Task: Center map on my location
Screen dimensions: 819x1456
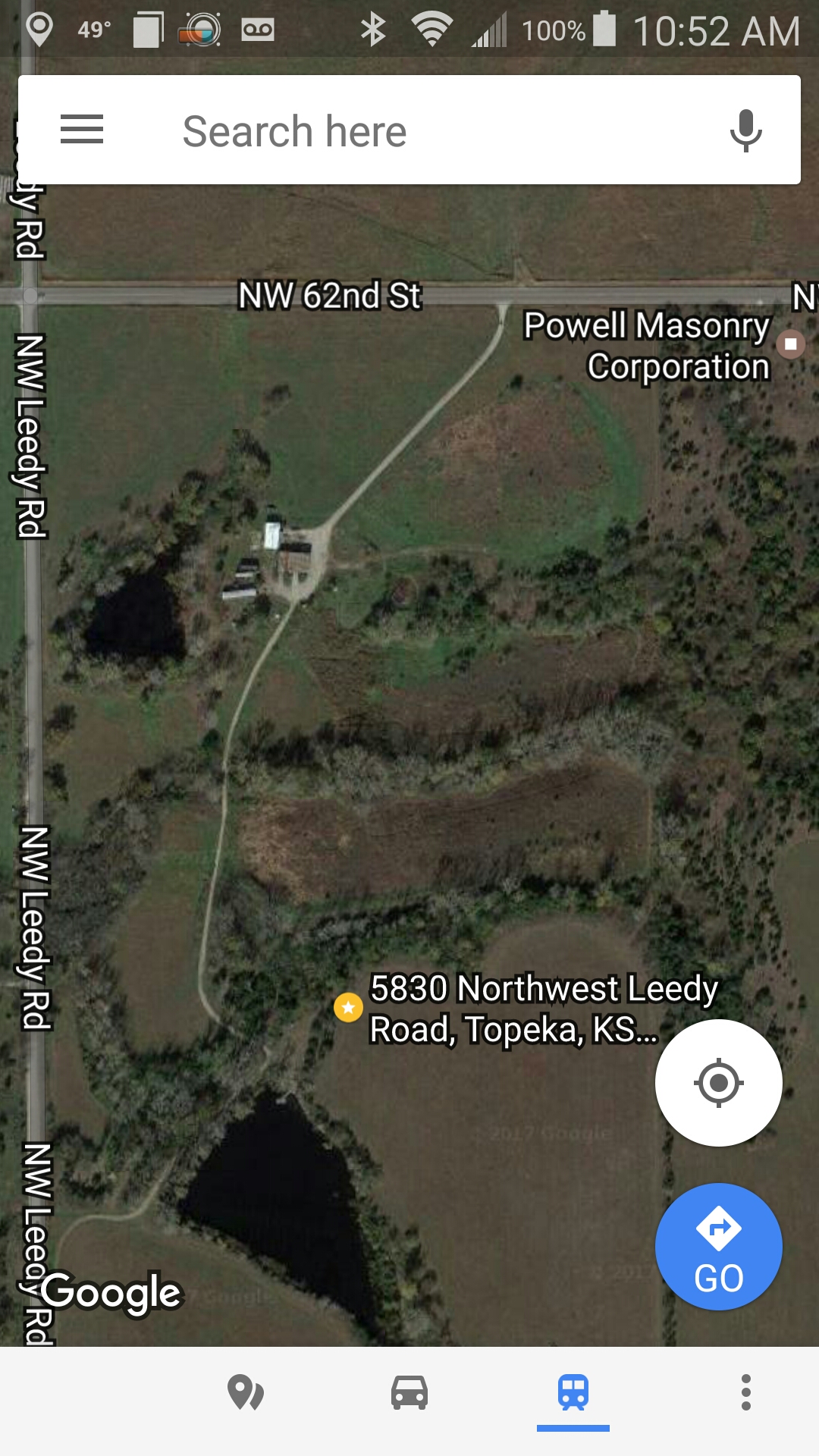Action: click(718, 1083)
